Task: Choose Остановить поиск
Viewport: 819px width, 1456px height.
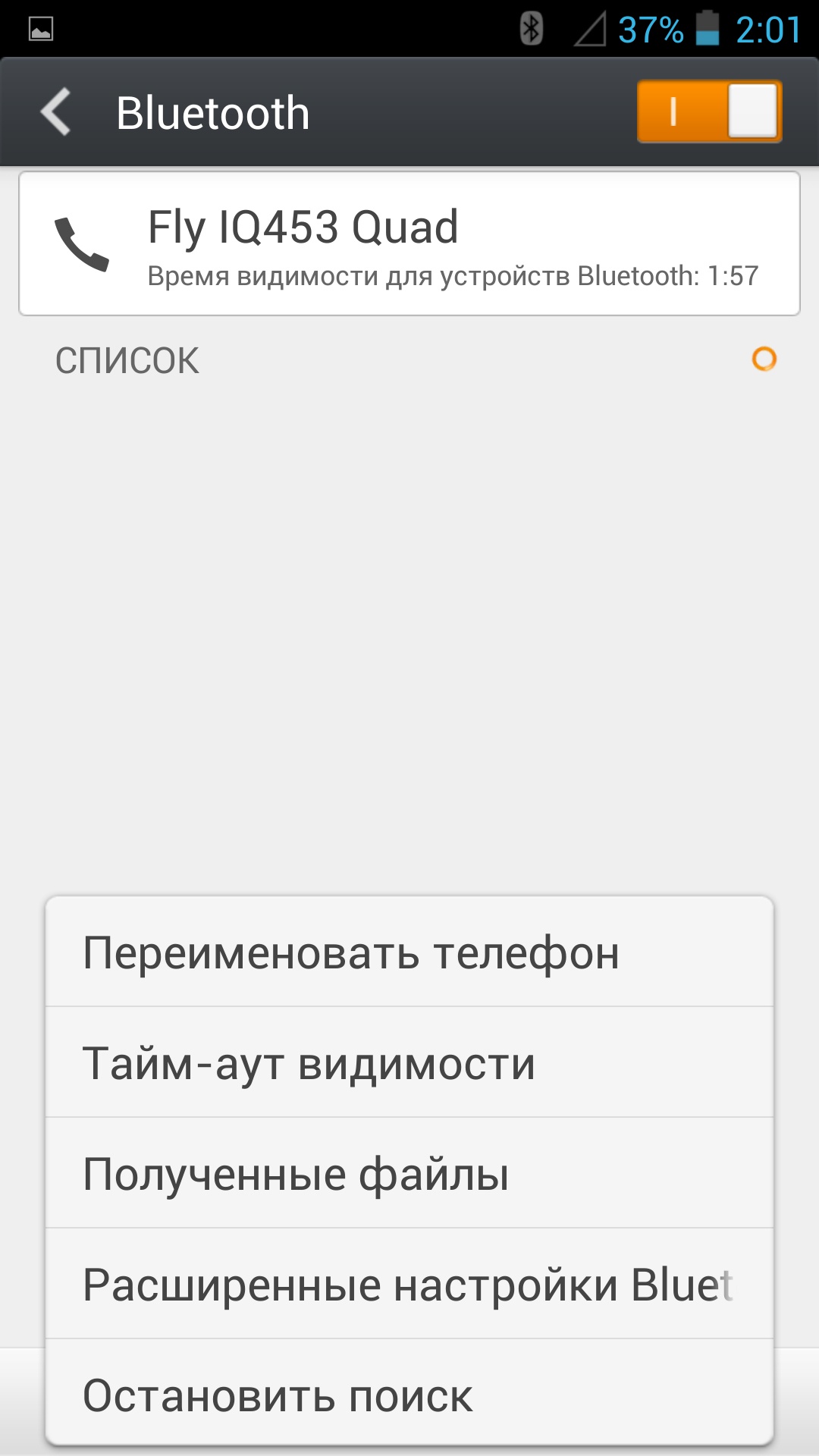Action: pyautogui.click(x=409, y=1394)
